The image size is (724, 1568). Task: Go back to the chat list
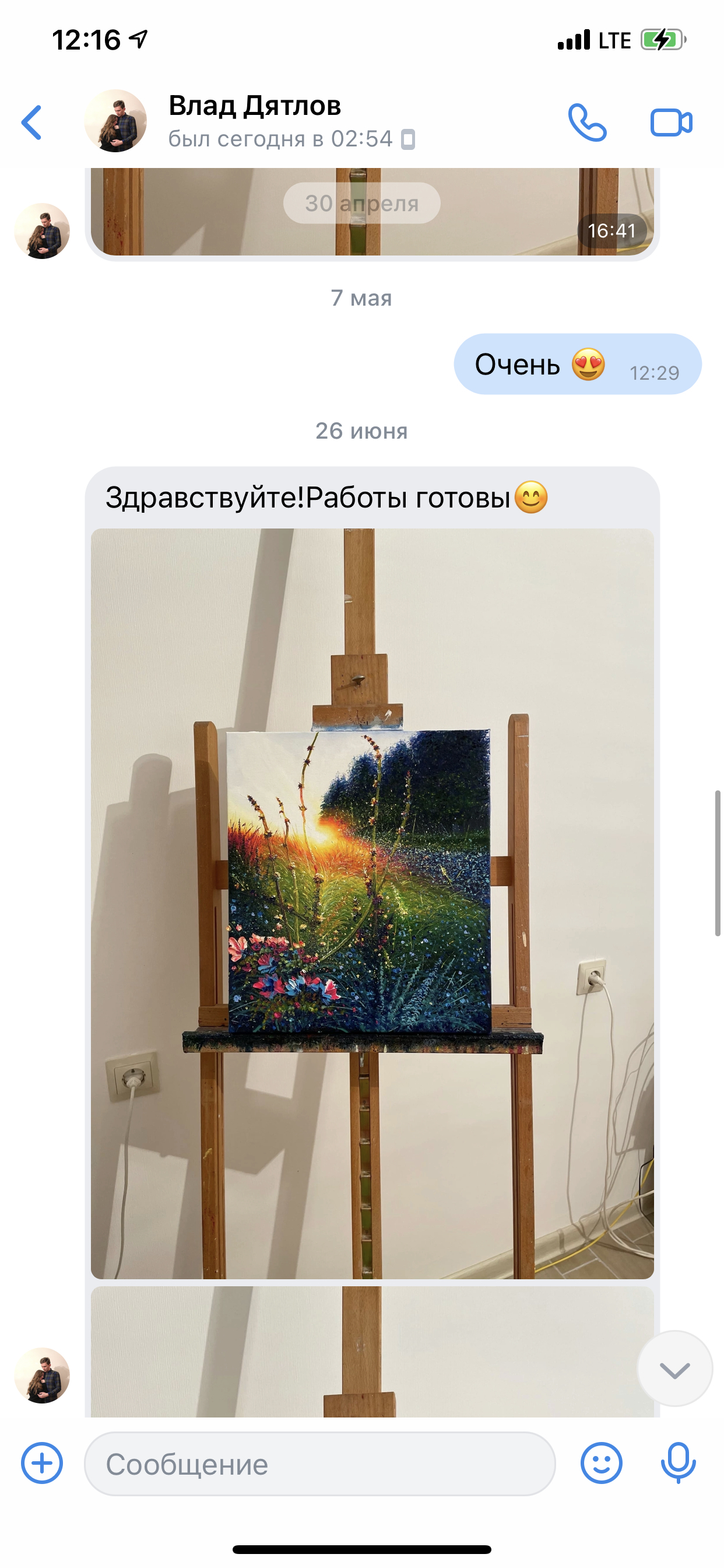(31, 123)
